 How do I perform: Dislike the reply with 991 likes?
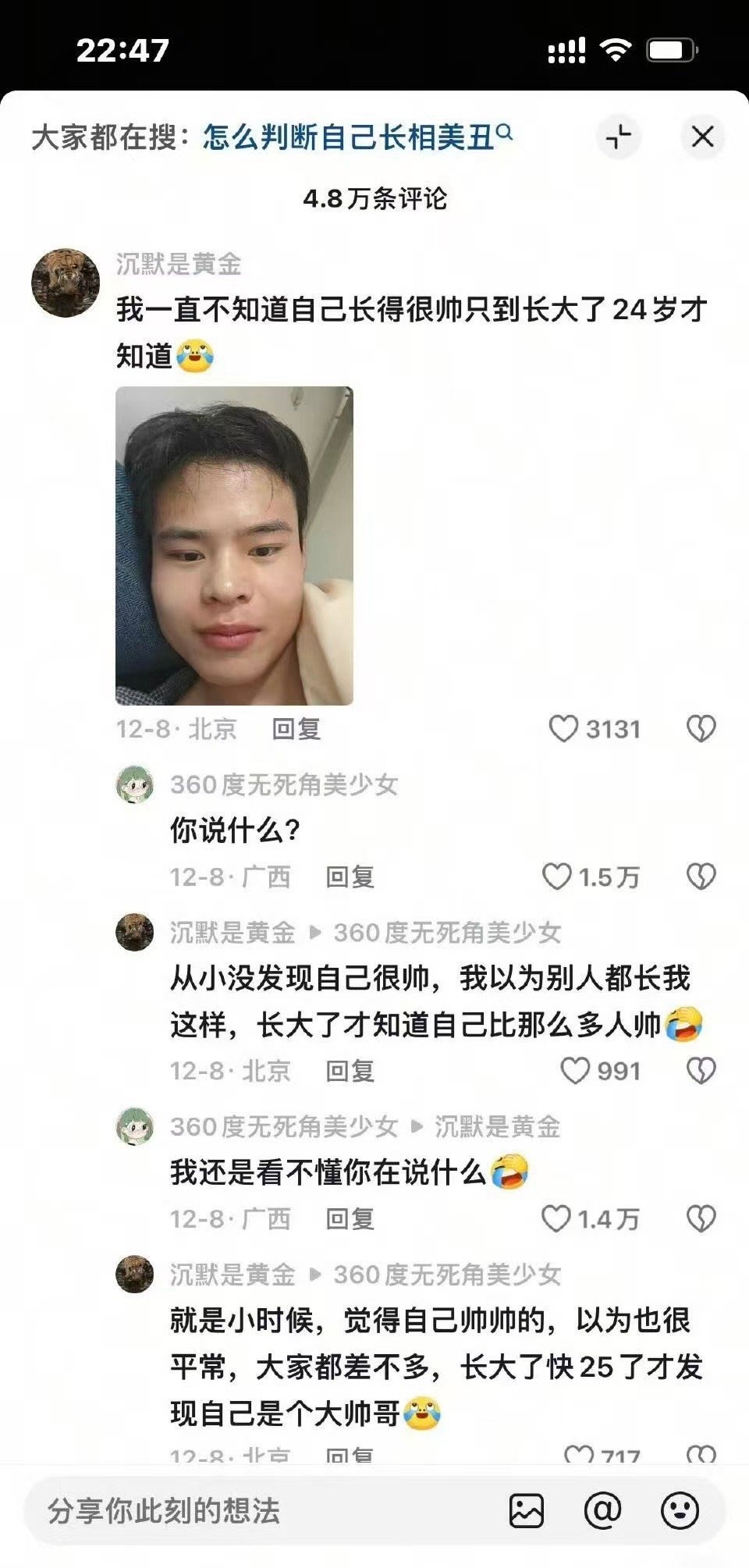[701, 1070]
